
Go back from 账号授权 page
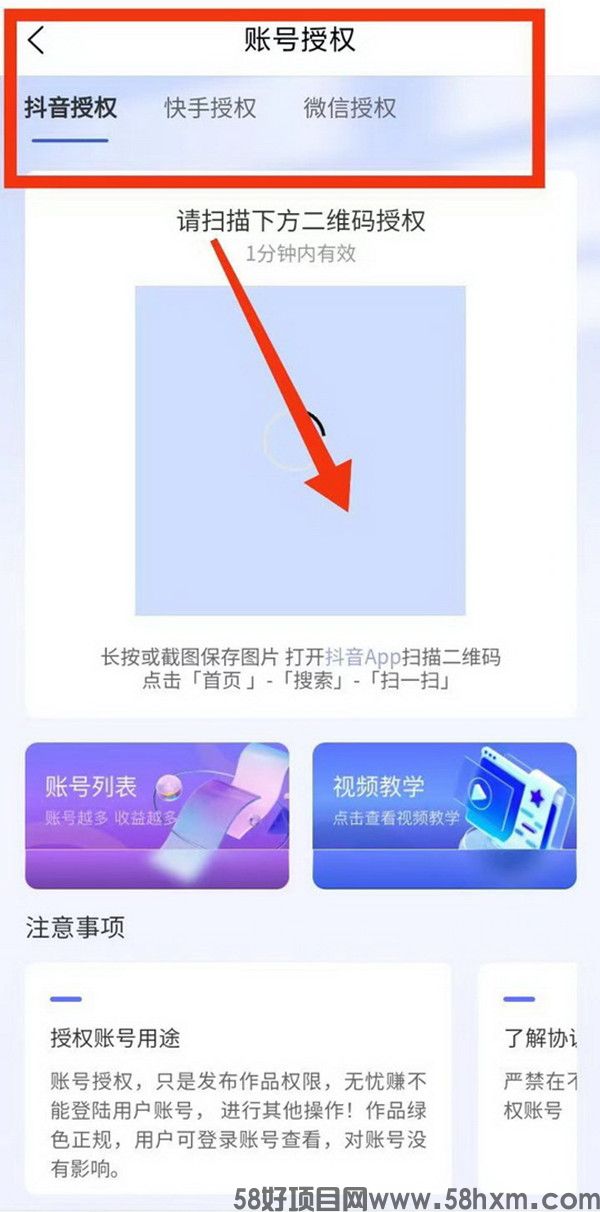37,41
